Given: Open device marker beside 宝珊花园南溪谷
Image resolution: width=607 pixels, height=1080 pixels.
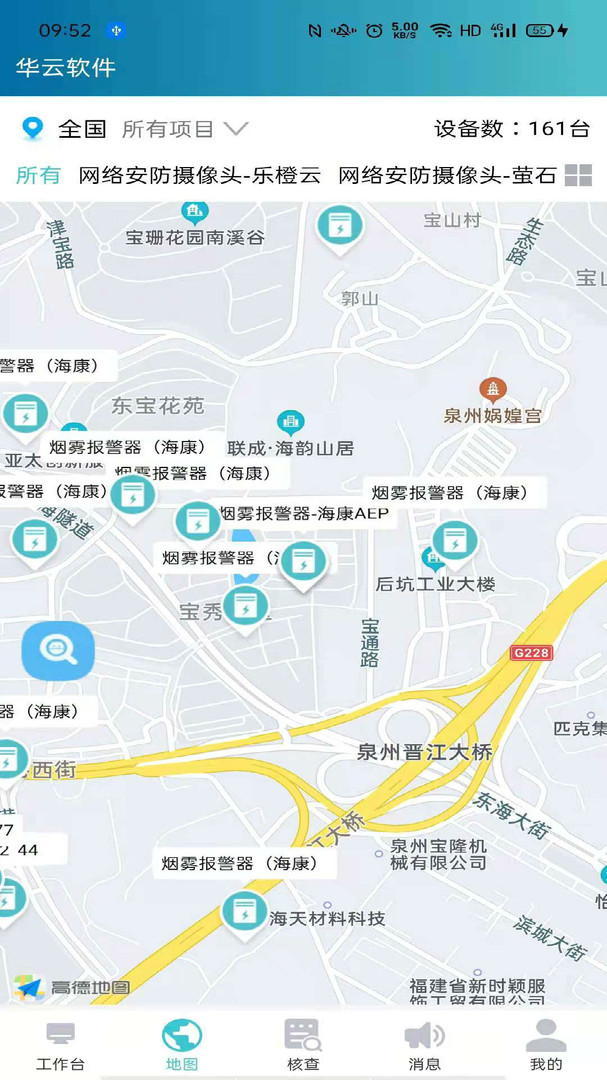Looking at the screenshot, I should pyautogui.click(x=340, y=224).
